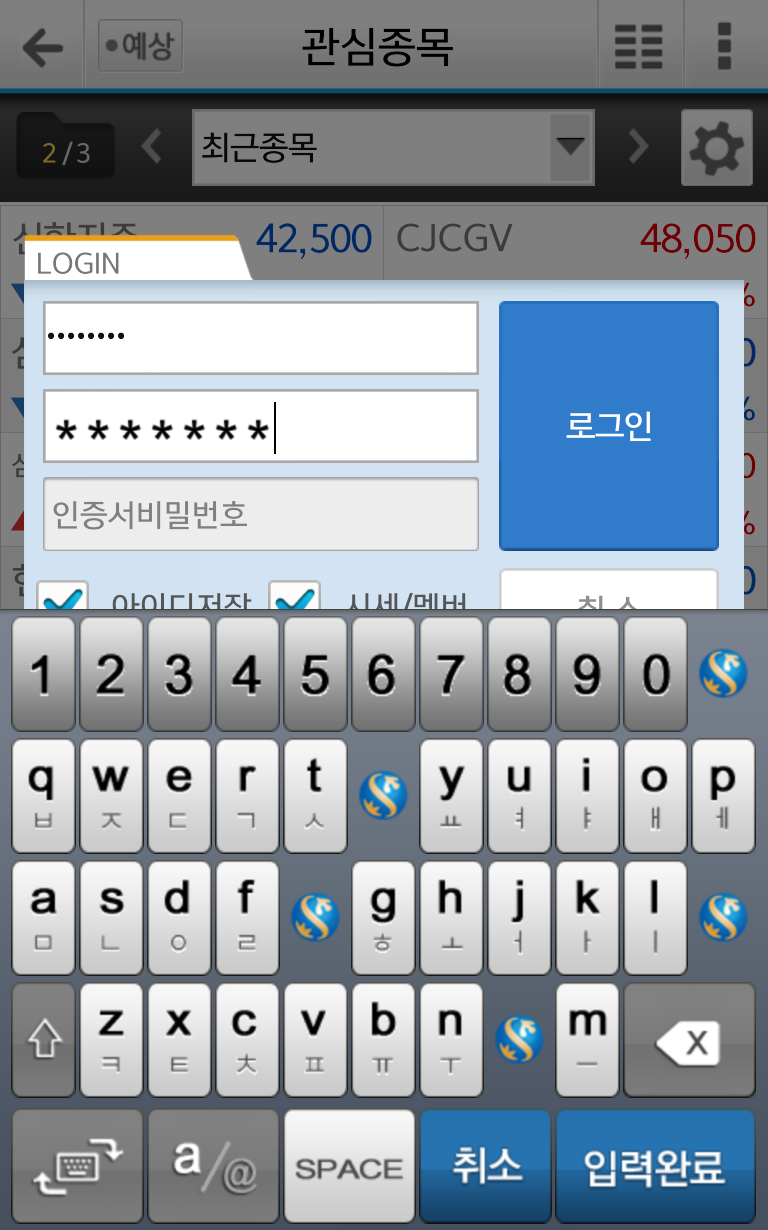
Task: Focus the ID input field
Action: [x=260, y=338]
